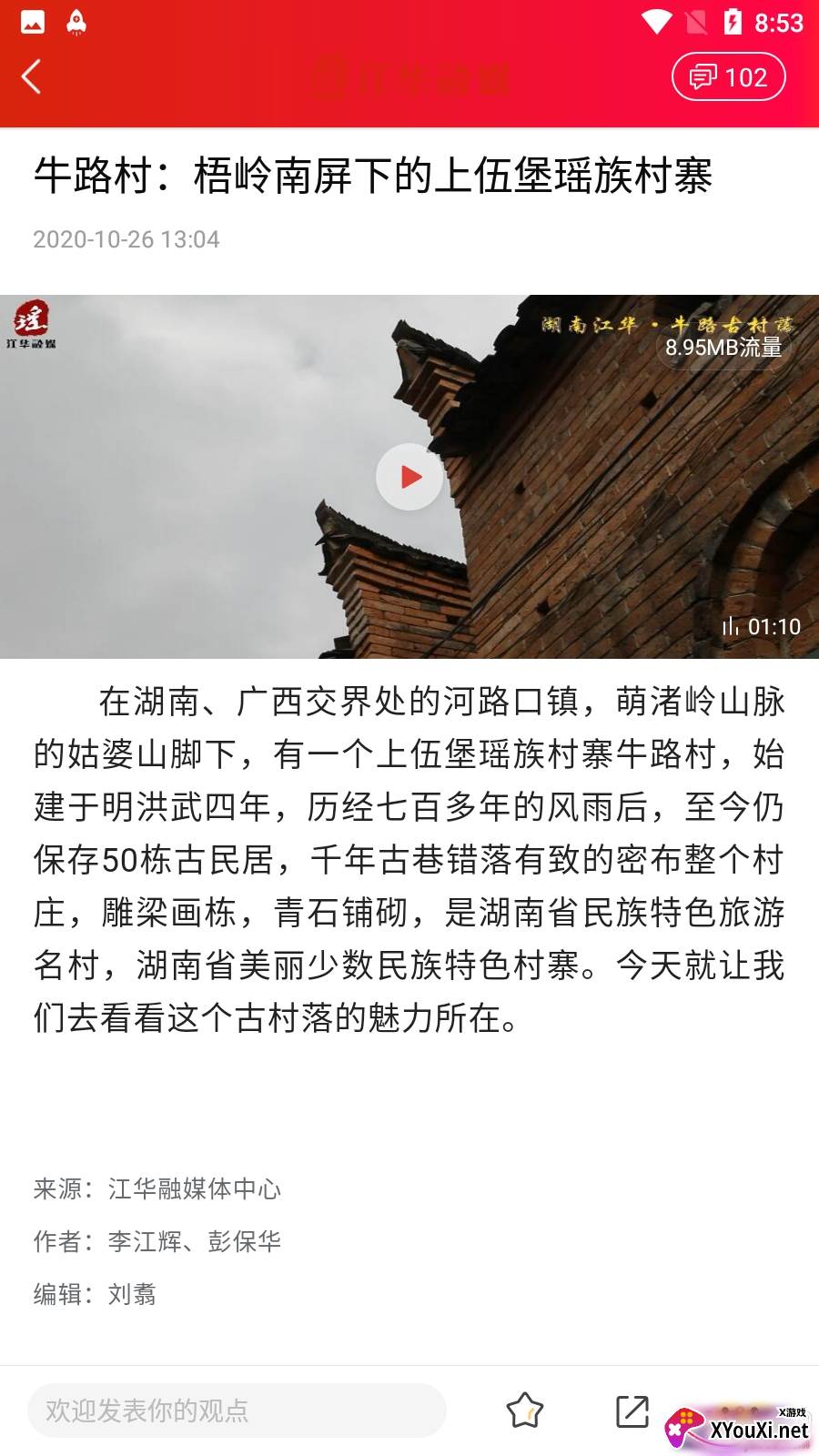The width and height of the screenshot is (819, 1456).
Task: Tap the comment box to write a view
Action: [237, 1410]
